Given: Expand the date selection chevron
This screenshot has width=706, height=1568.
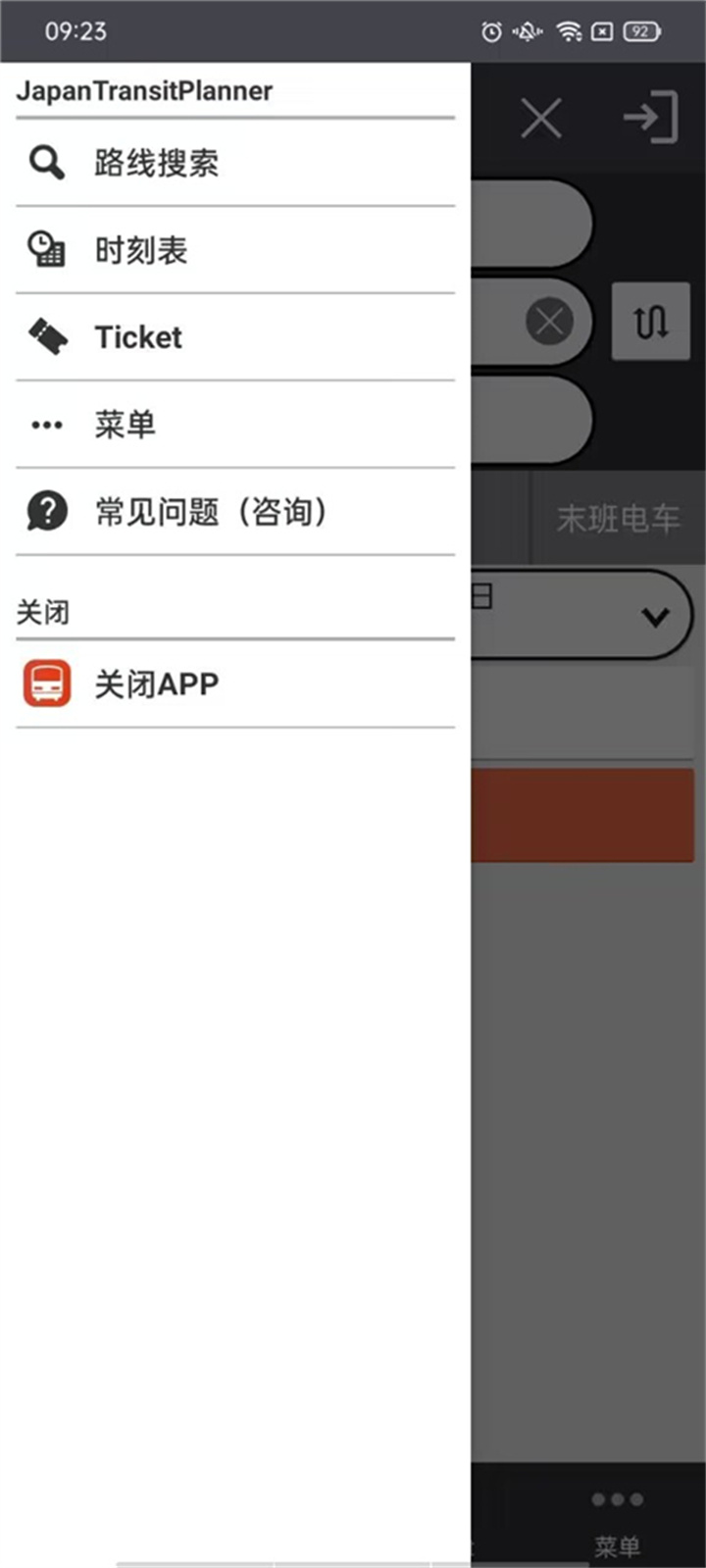Looking at the screenshot, I should (655, 616).
